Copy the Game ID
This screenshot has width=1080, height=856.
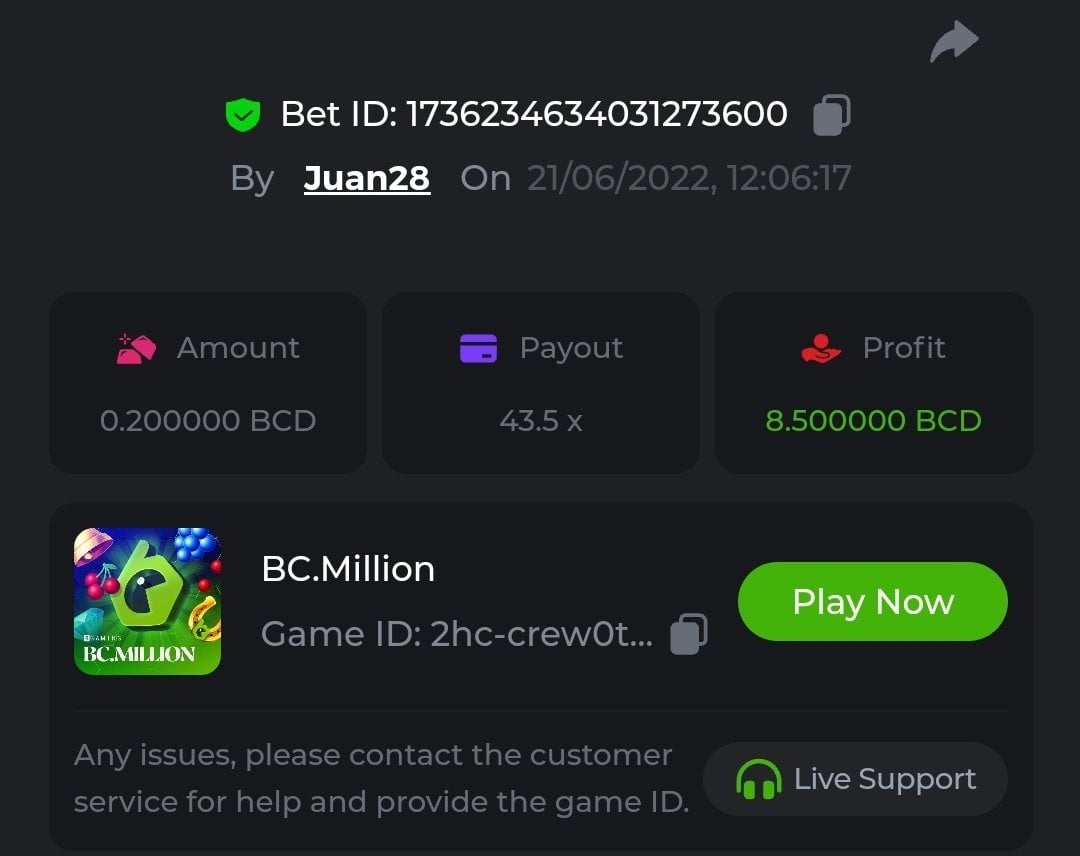[688, 634]
